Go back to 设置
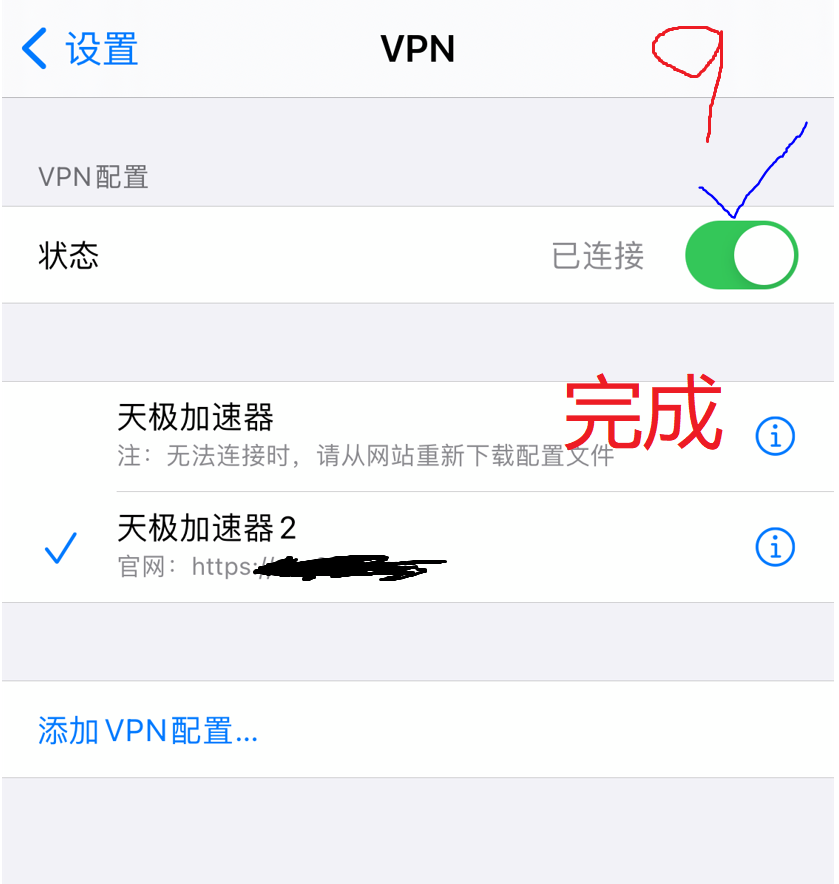 [80, 49]
